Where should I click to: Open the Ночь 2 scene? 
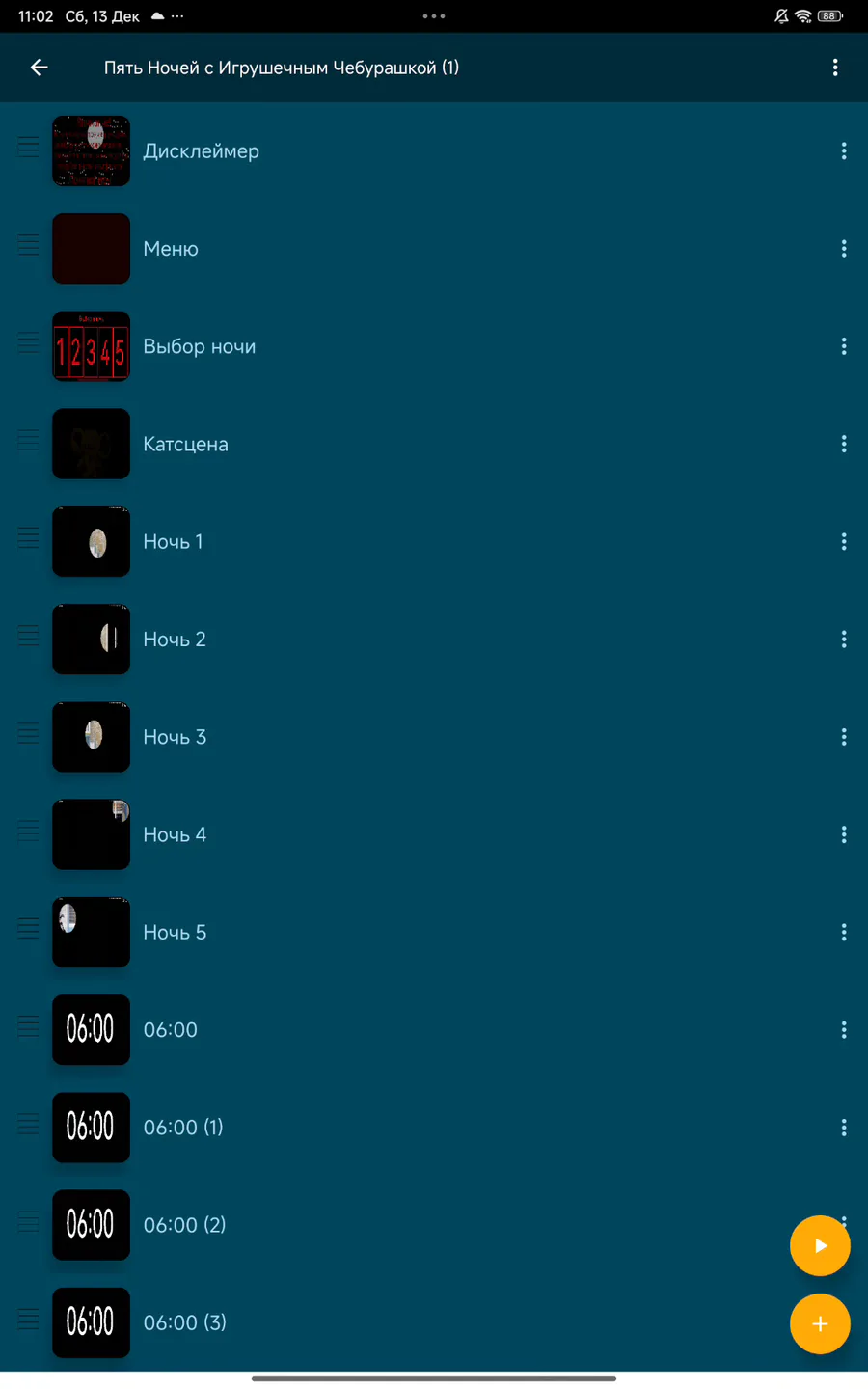tap(175, 640)
